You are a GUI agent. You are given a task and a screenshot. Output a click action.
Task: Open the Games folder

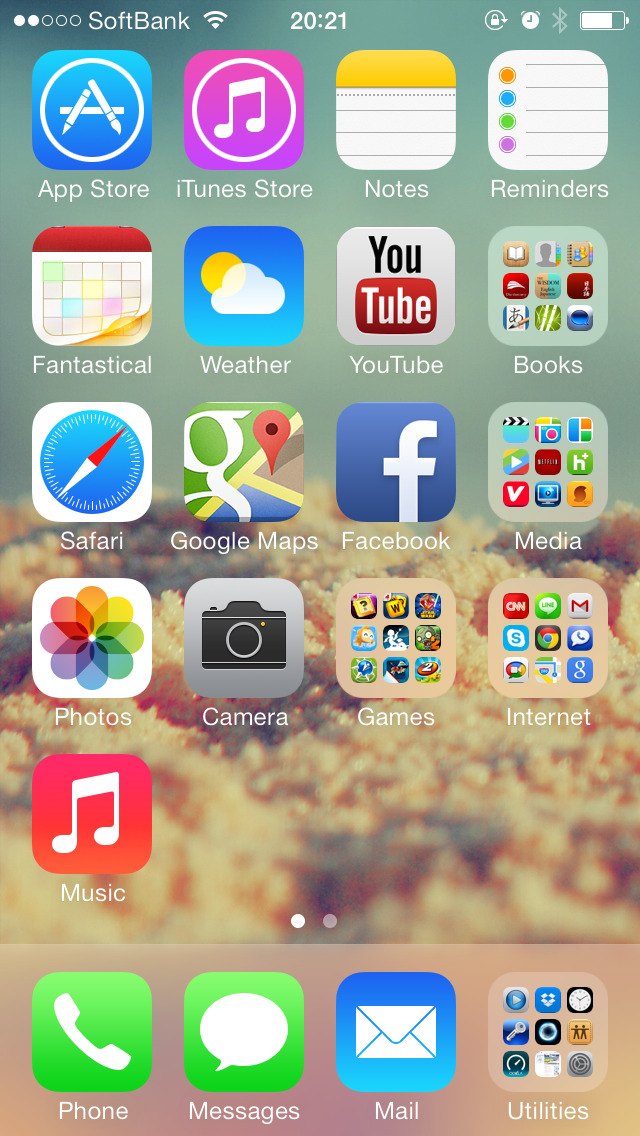point(396,638)
